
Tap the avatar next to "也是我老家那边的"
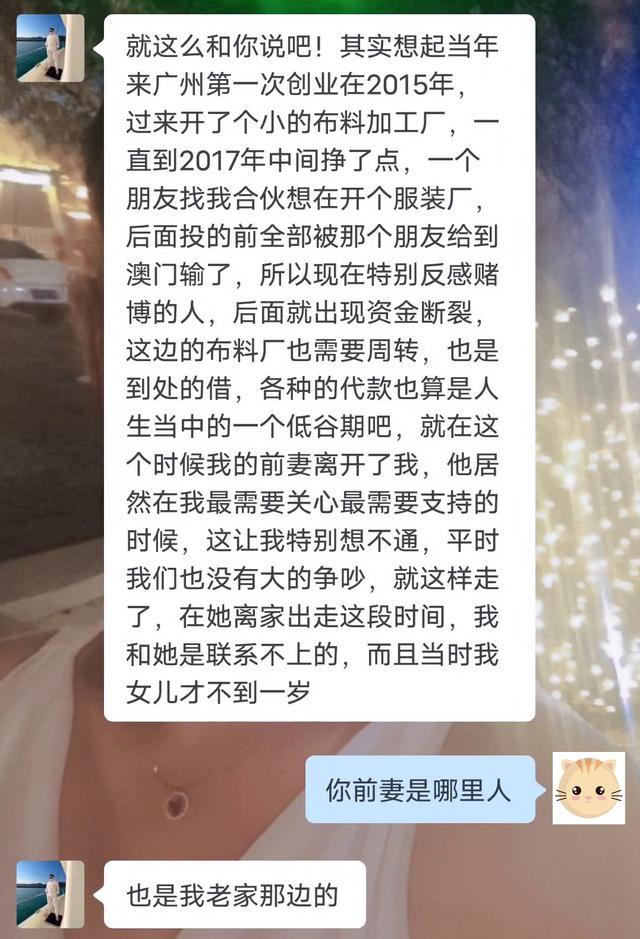(50, 894)
